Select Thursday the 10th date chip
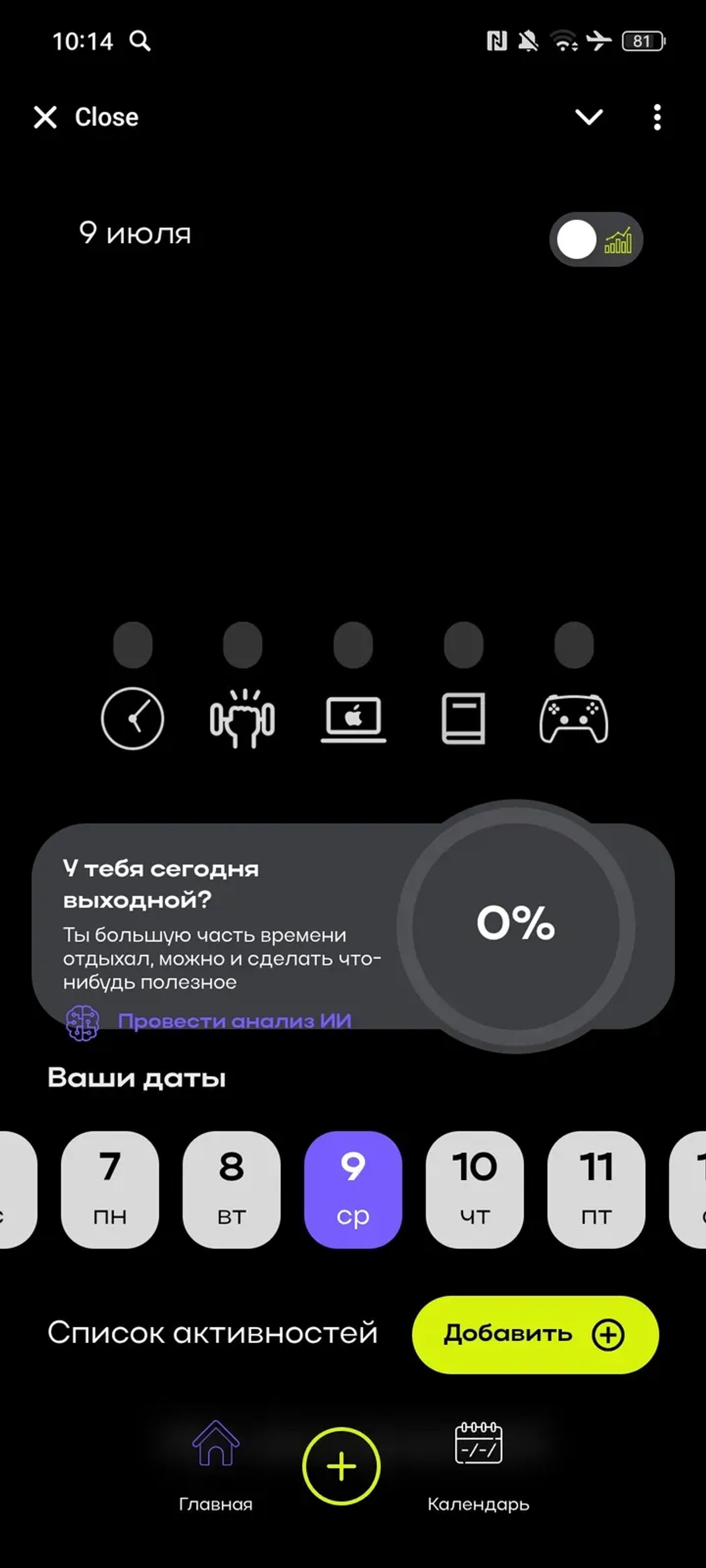 [x=474, y=1189]
